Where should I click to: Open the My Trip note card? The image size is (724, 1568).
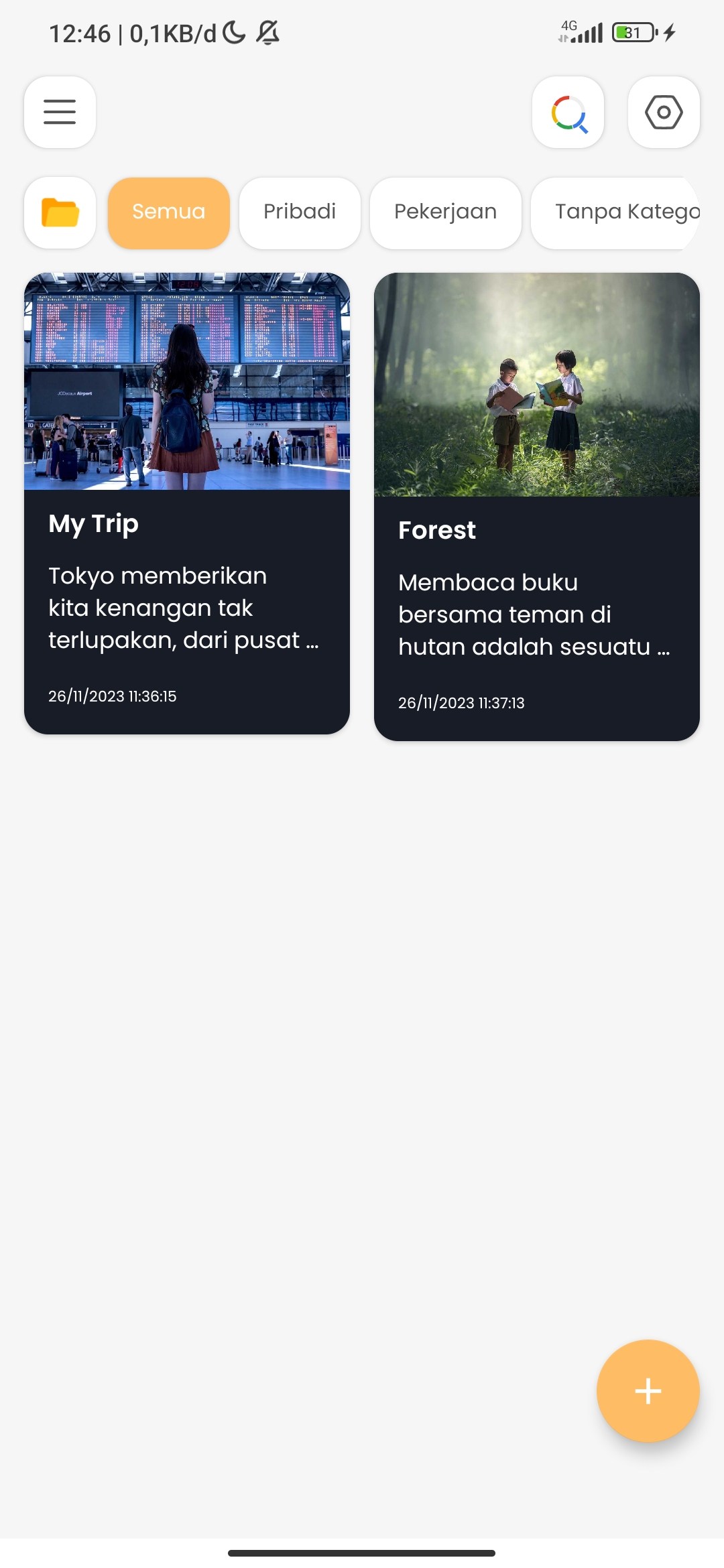tap(187, 503)
